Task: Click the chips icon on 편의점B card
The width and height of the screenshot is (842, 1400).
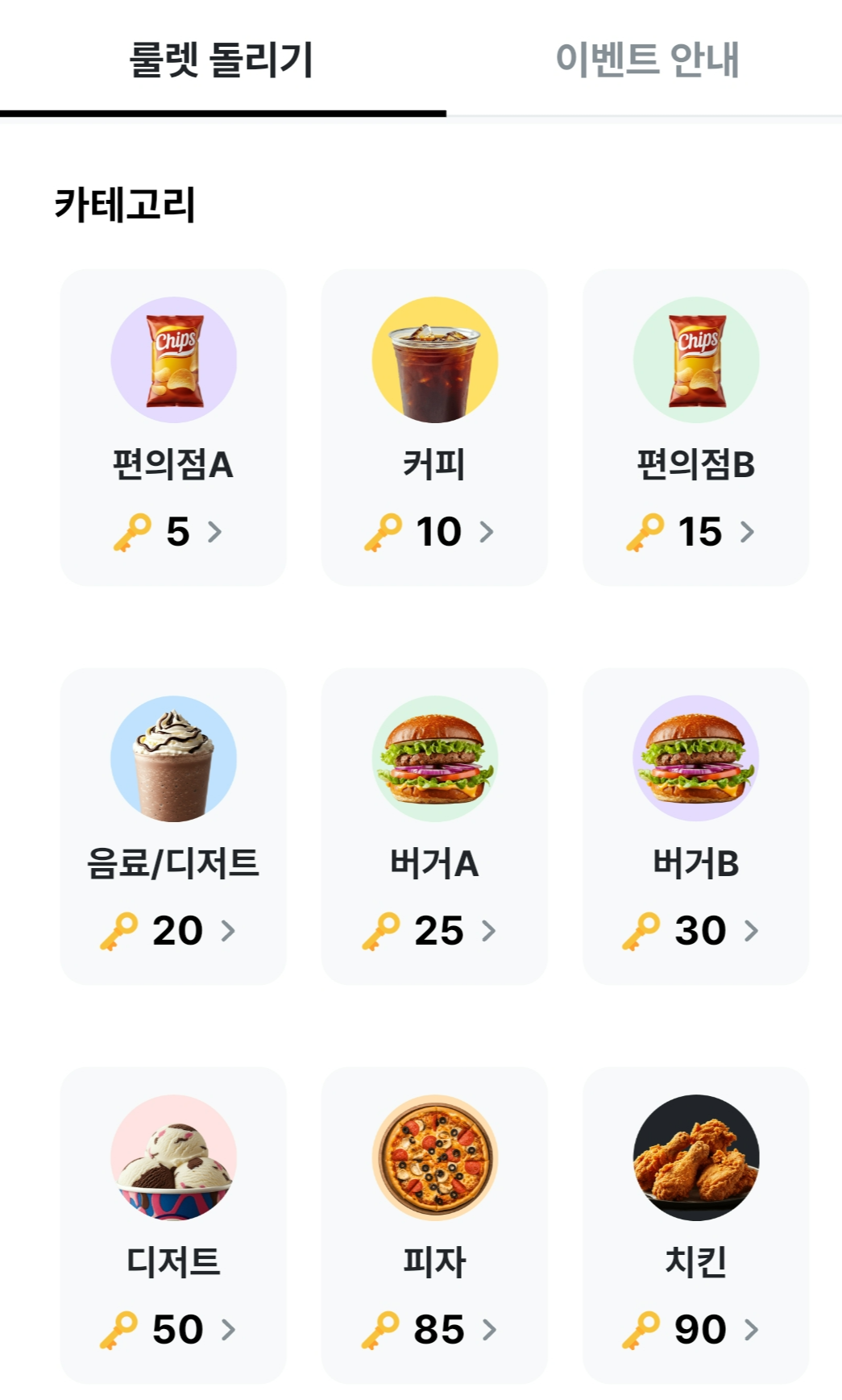Action: tap(696, 359)
